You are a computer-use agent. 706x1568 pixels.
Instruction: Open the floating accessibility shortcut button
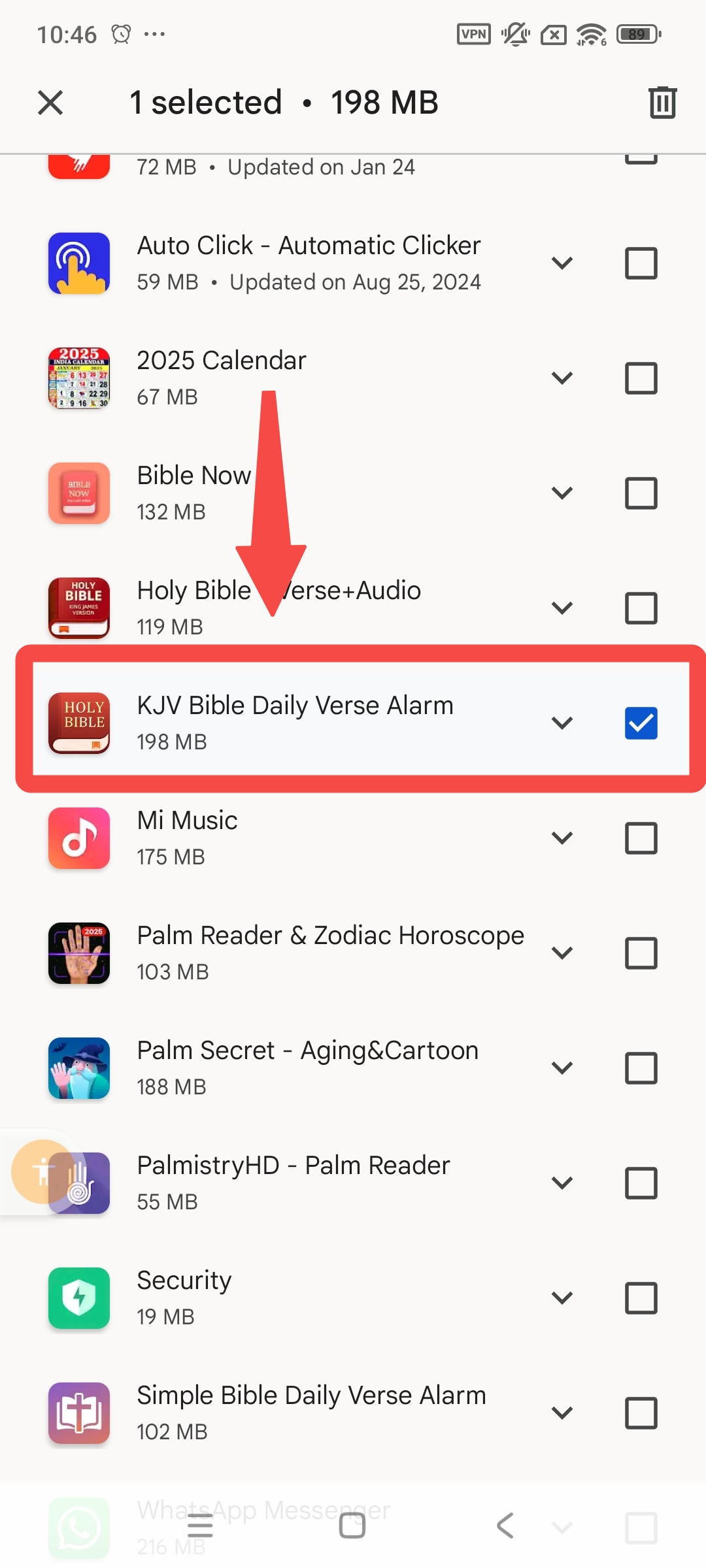point(41,1172)
